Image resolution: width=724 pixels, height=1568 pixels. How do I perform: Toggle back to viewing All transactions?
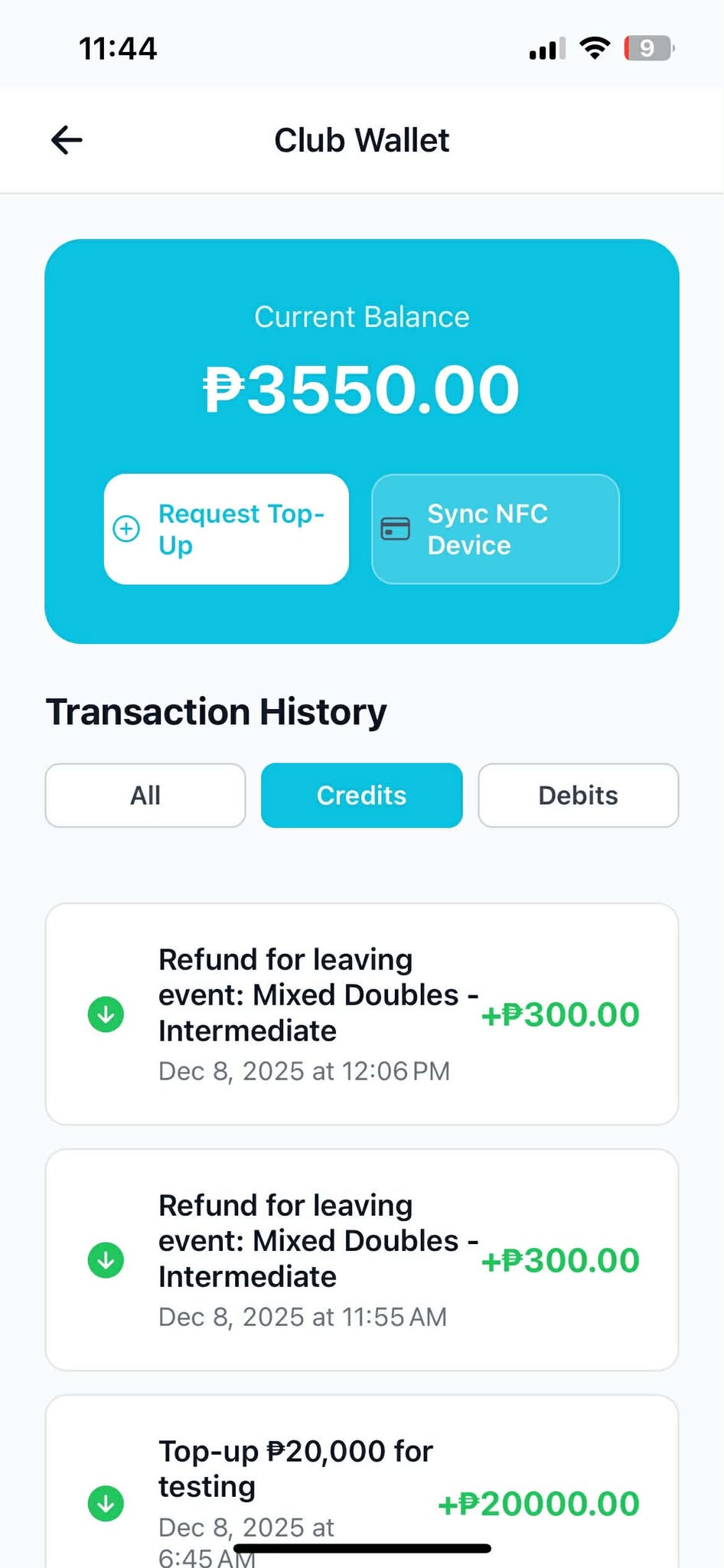[x=145, y=795]
